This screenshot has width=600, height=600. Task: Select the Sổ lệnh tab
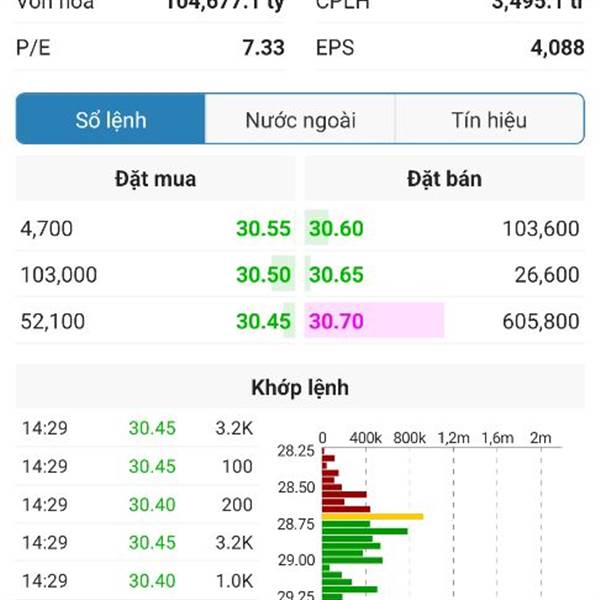(x=111, y=120)
